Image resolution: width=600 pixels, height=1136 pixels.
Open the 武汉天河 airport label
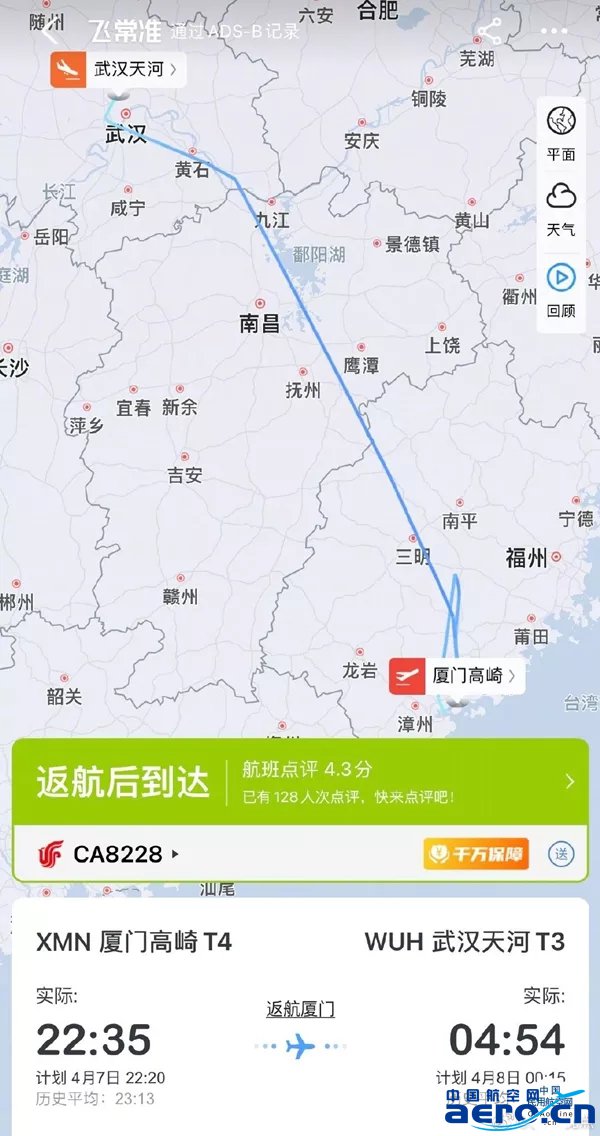pyautogui.click(x=118, y=69)
